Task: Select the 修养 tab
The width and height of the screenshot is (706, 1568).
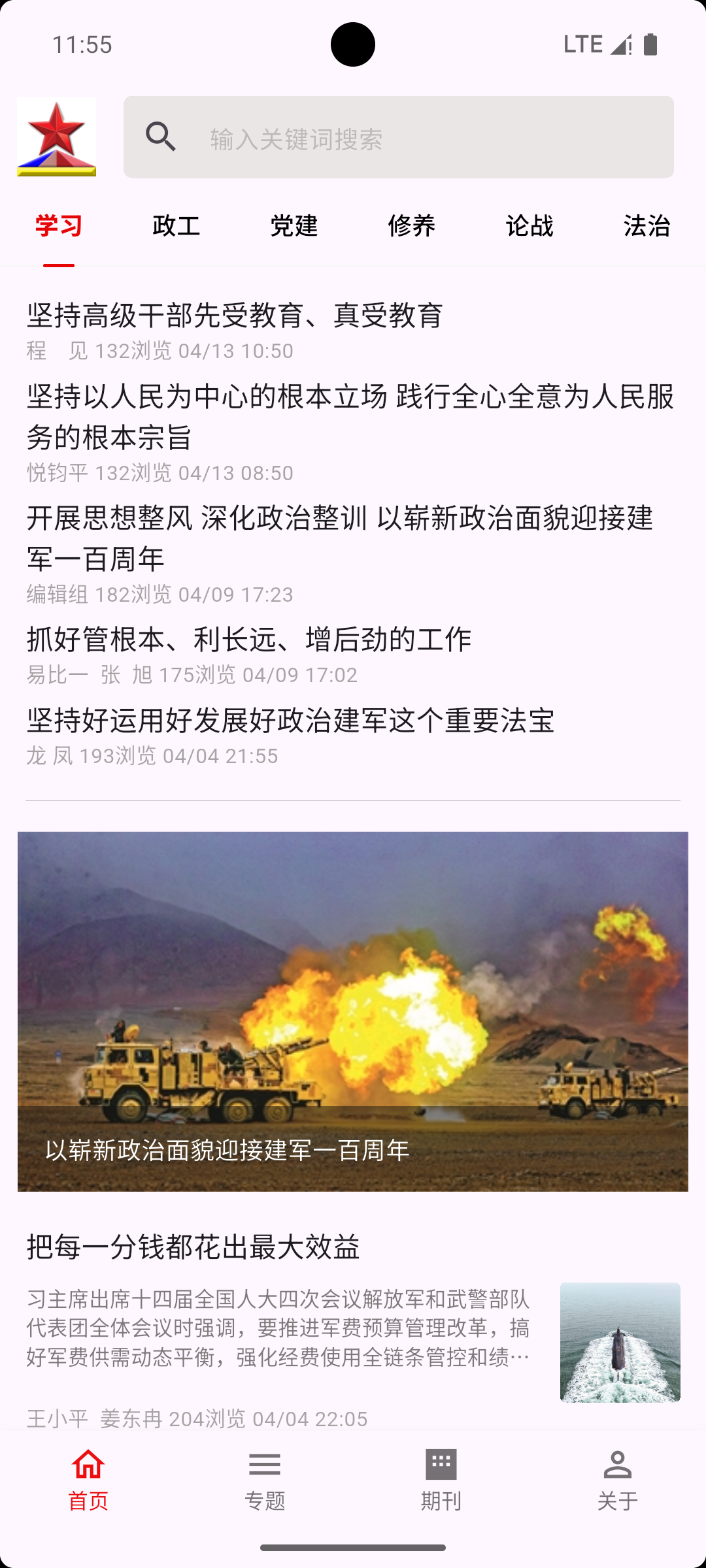Action: 411,226
